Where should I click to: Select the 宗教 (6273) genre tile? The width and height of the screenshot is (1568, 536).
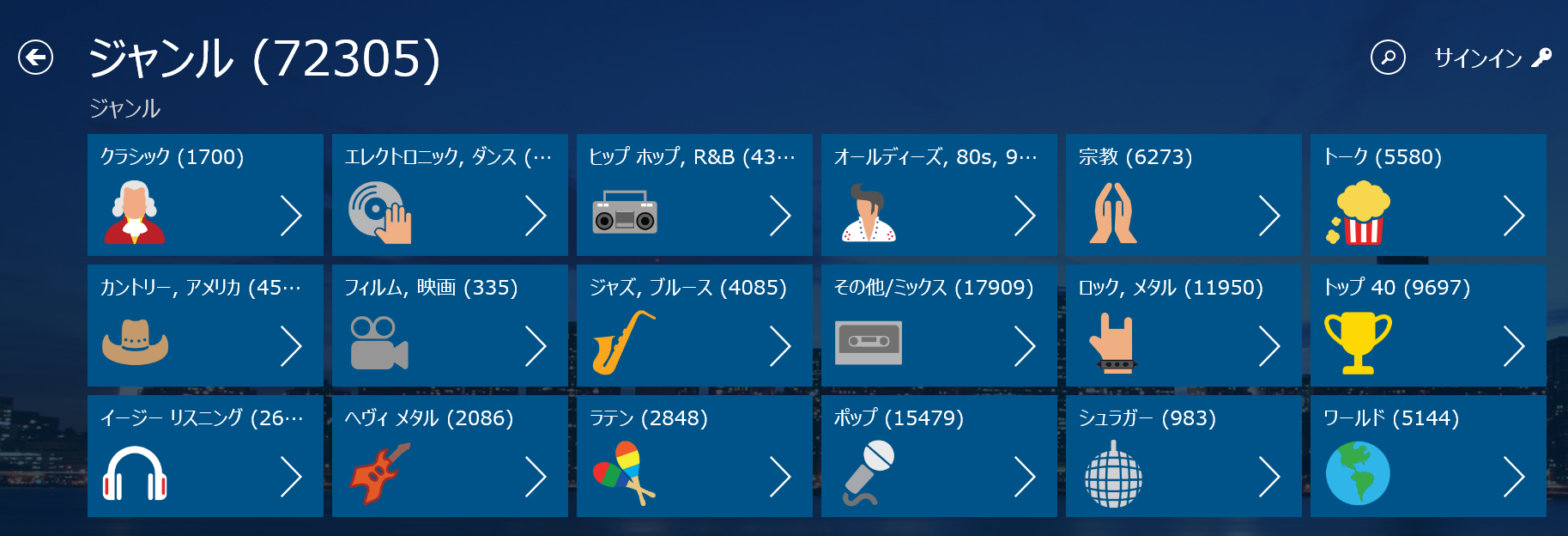click(x=1184, y=195)
